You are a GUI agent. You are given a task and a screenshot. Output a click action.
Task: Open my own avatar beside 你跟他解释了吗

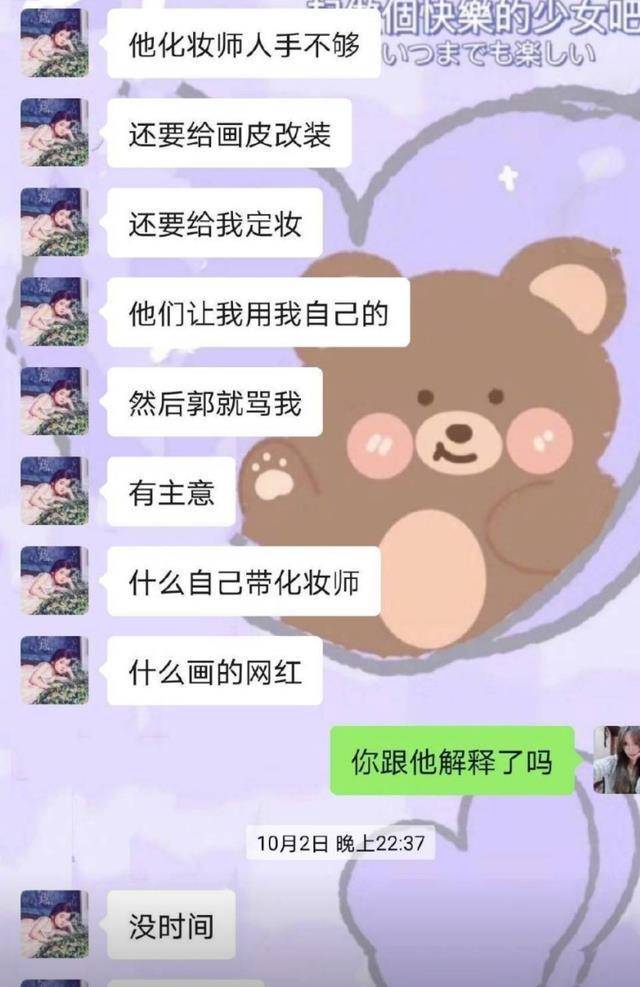[x=616, y=760]
